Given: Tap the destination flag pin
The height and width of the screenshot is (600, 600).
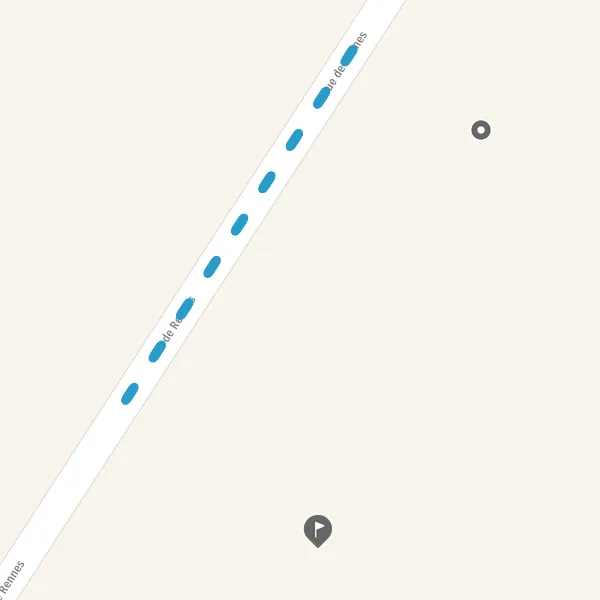Looking at the screenshot, I should [318, 531].
